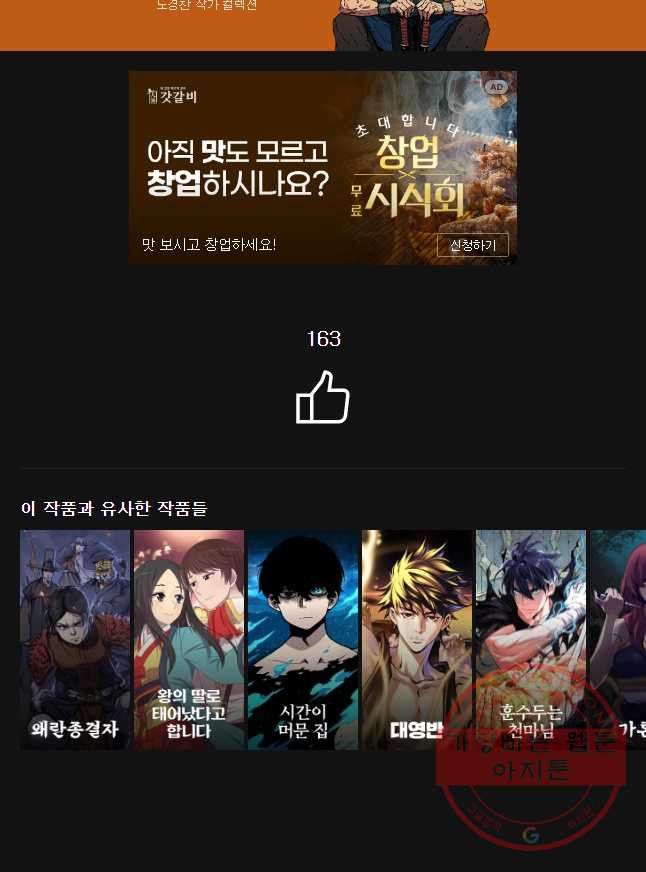Screen dimensions: 646x872
Task: Tap the 신청하기 button on the ad
Action: coord(472,245)
